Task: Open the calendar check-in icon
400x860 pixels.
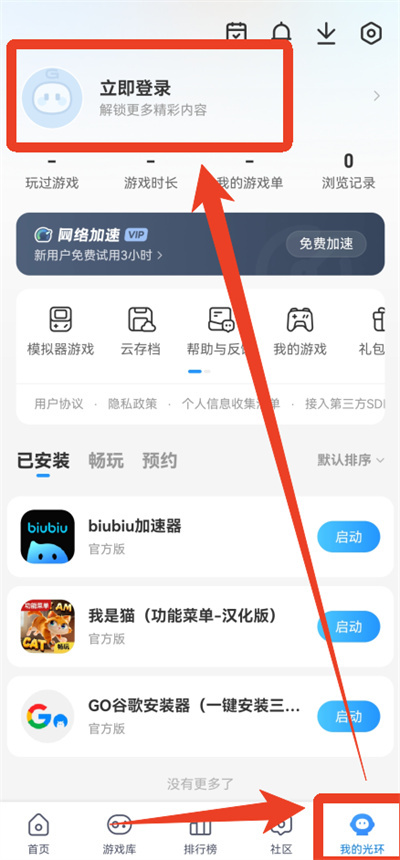Action: [x=236, y=32]
